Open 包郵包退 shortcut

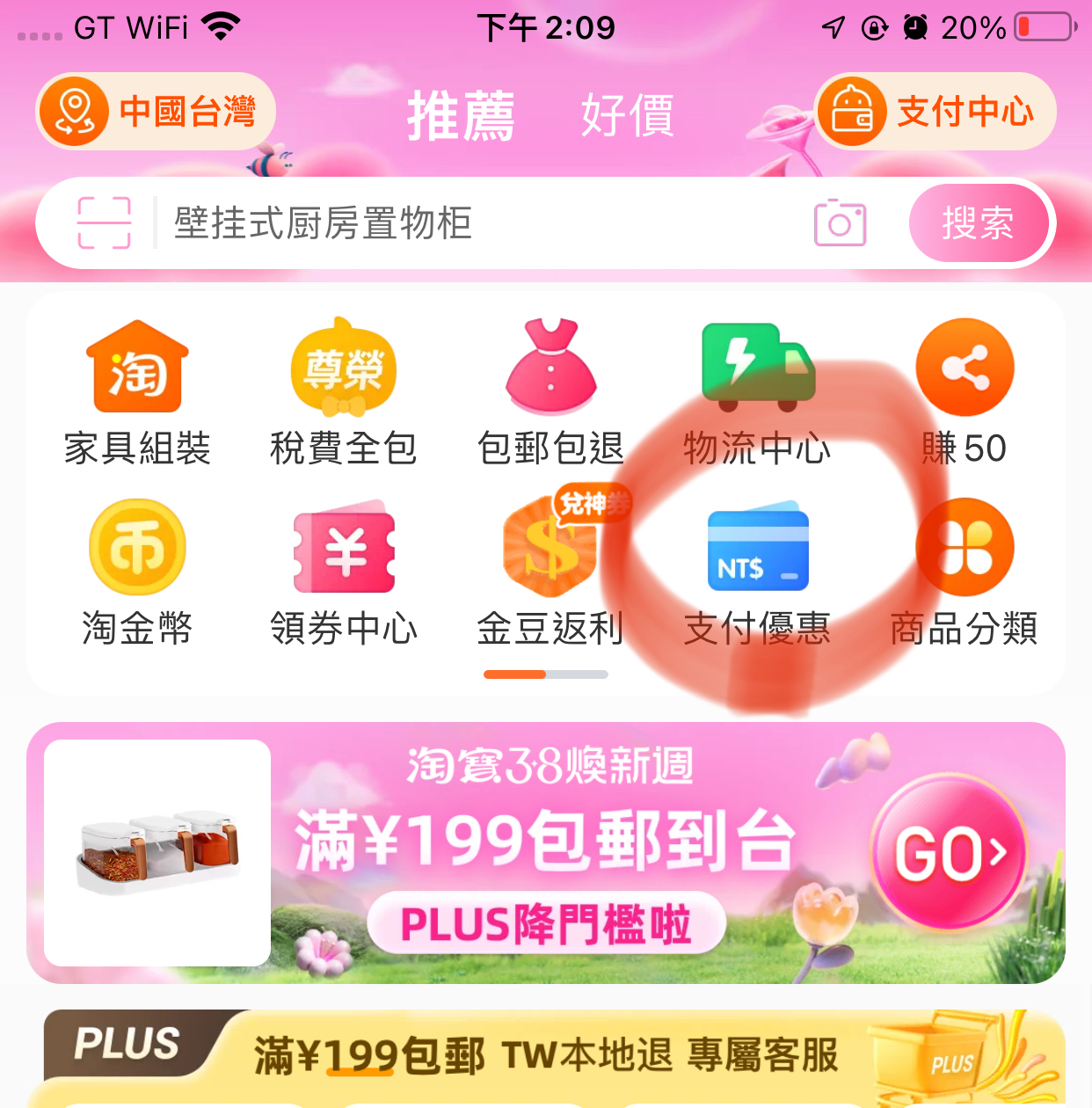click(550, 391)
